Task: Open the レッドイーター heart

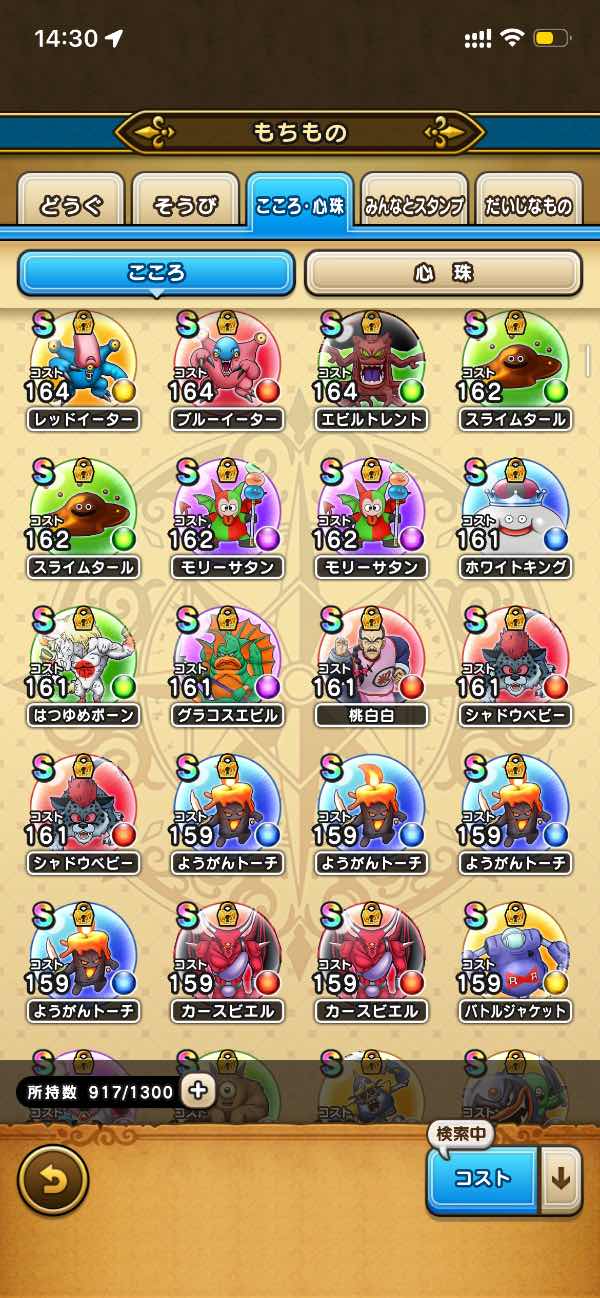Action: 82,367
